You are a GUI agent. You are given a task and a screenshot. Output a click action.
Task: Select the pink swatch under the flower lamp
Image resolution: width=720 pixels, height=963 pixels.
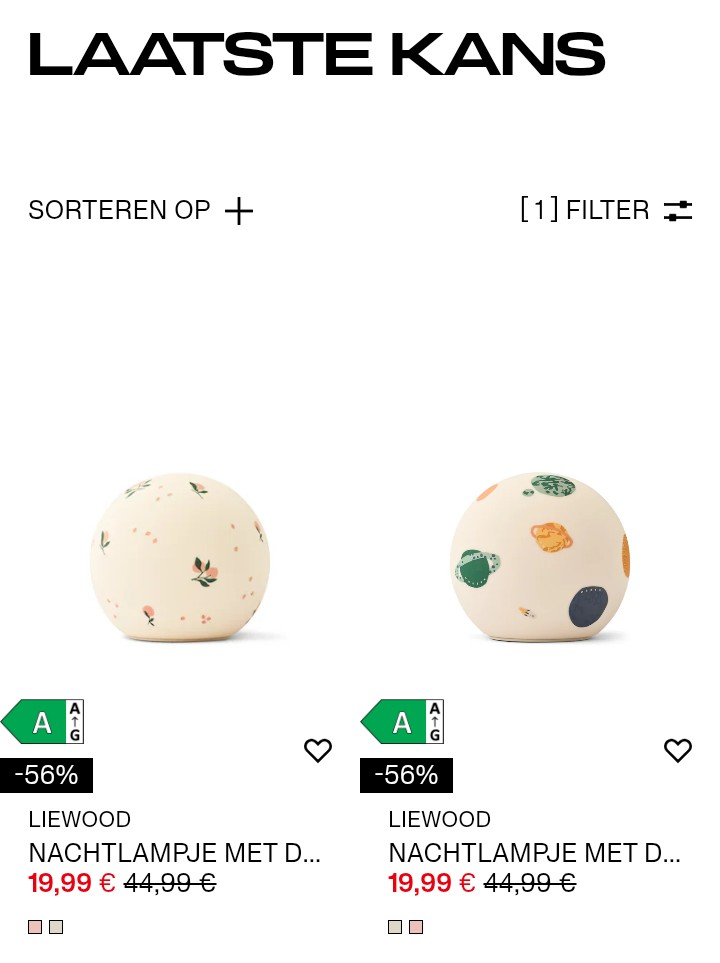35,927
